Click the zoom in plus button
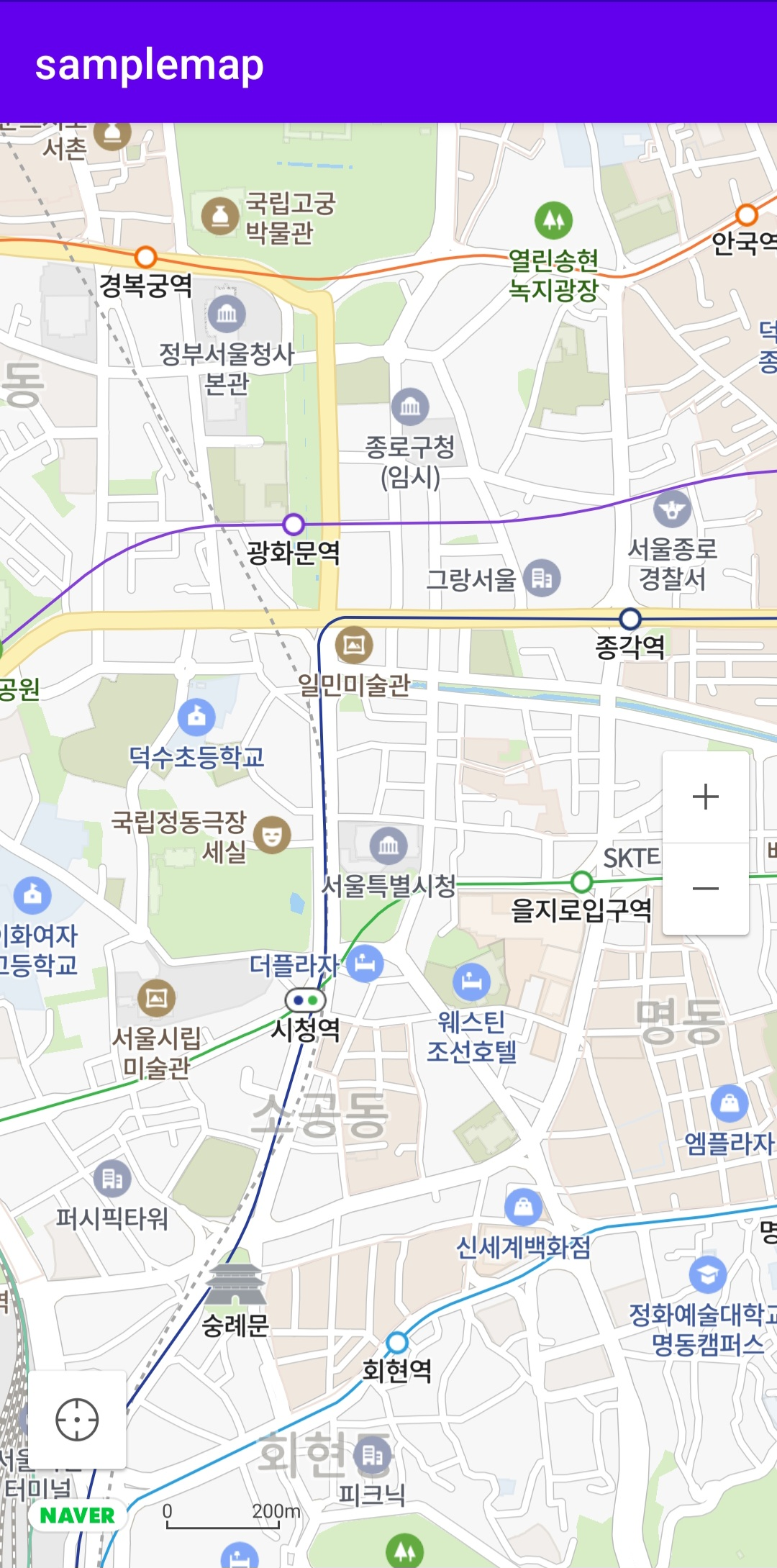The height and width of the screenshot is (1568, 777). (705, 795)
